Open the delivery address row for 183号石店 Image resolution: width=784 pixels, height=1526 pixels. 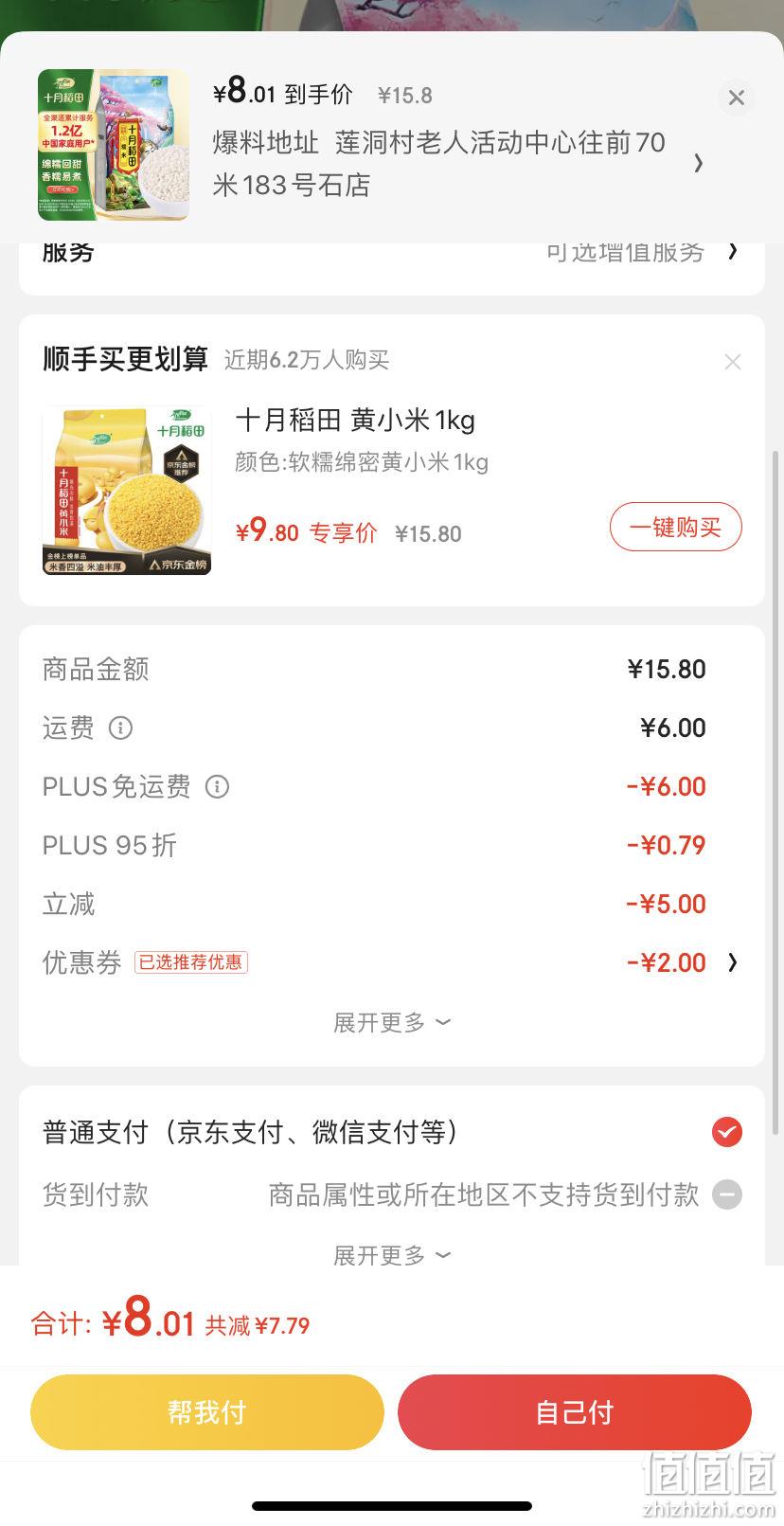point(457,164)
